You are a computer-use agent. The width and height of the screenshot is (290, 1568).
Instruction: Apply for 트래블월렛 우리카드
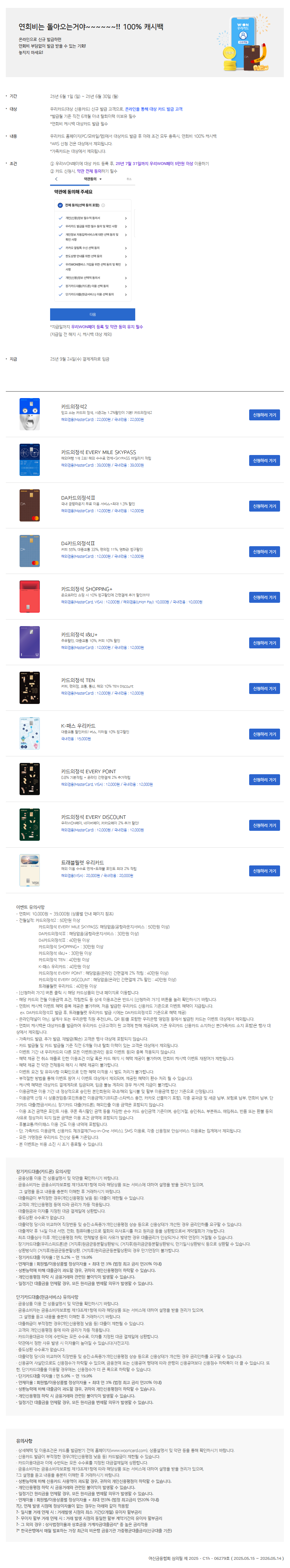(x=264, y=871)
